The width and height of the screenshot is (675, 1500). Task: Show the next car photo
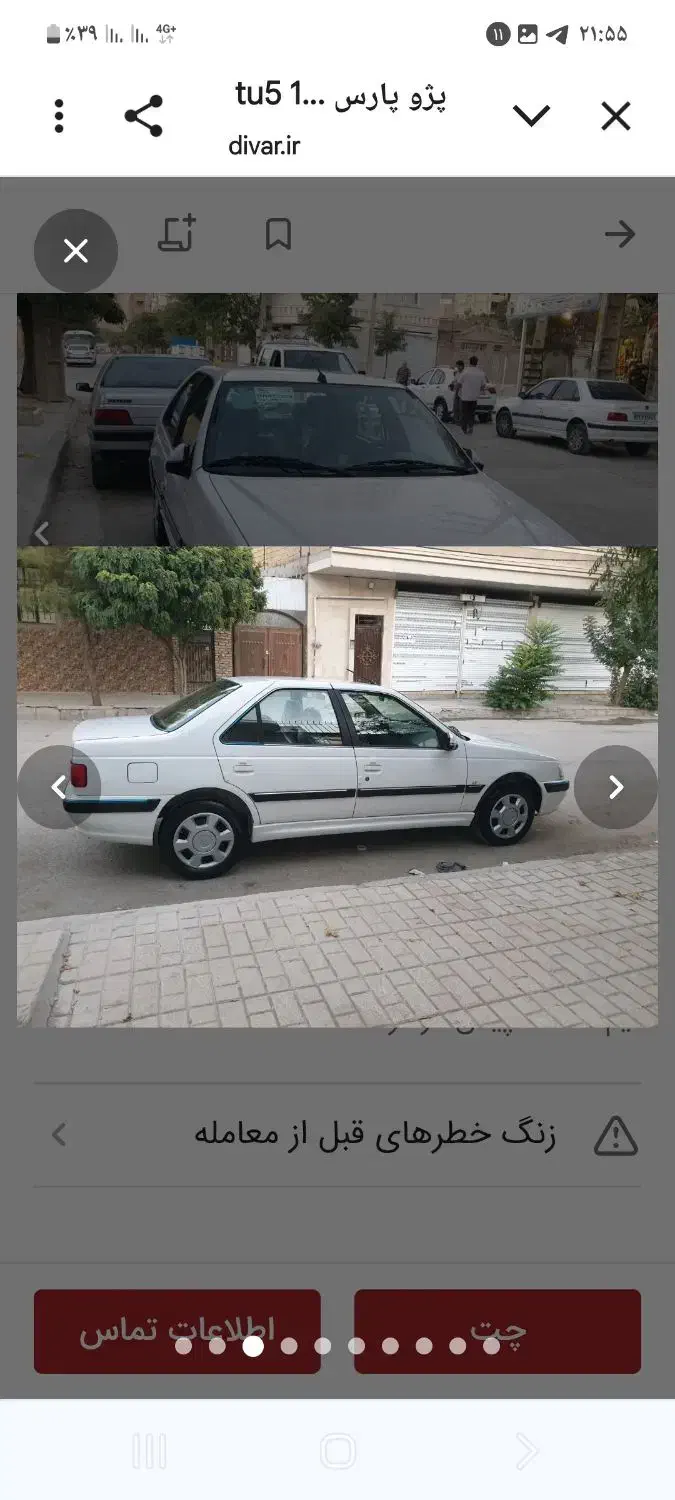pyautogui.click(x=615, y=787)
